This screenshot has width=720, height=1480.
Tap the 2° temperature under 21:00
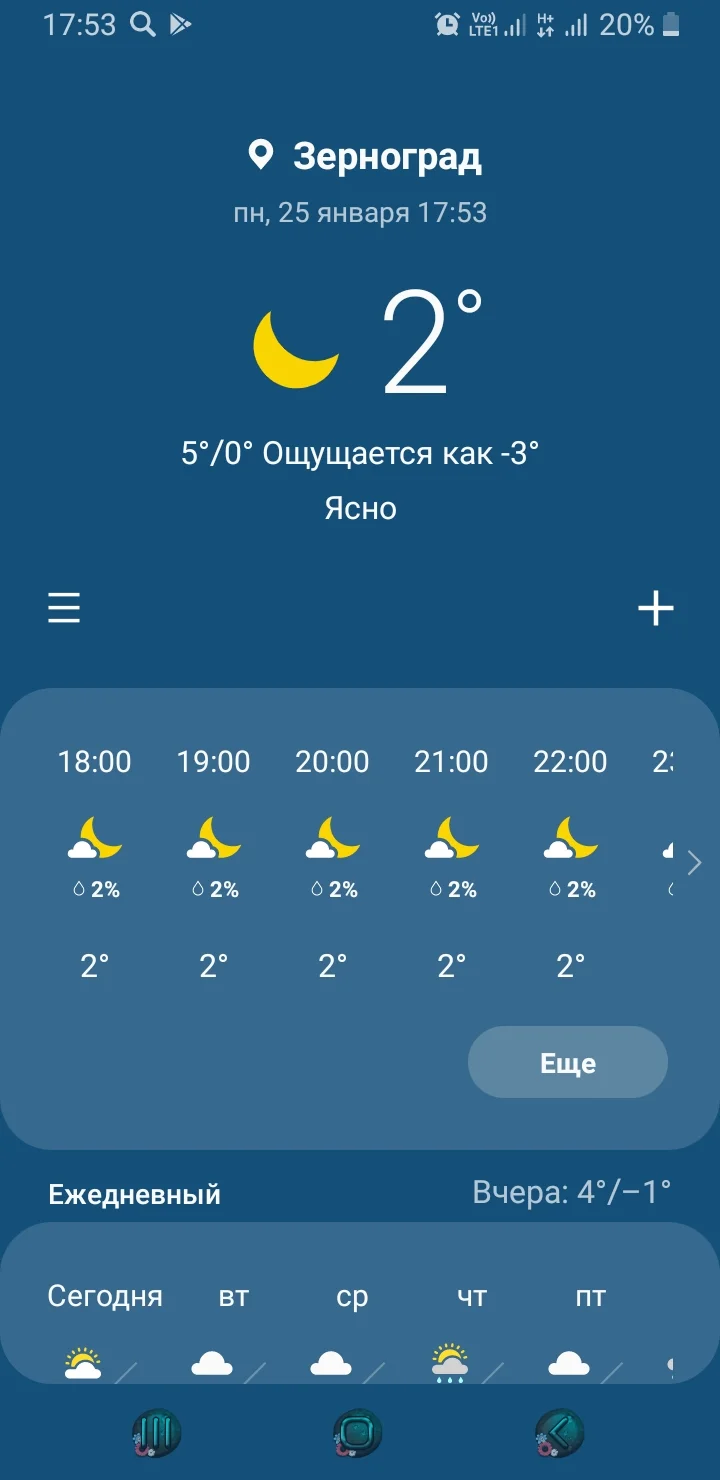tap(450, 964)
